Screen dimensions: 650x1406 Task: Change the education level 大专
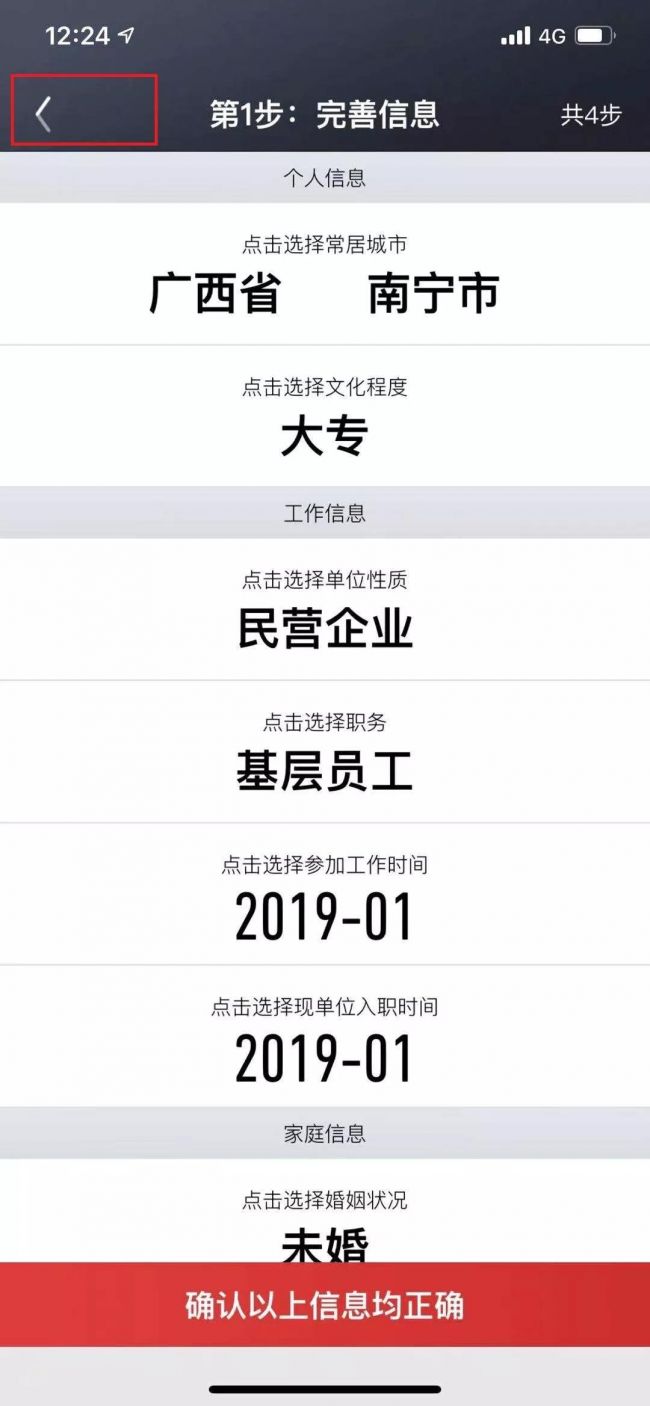click(x=325, y=416)
